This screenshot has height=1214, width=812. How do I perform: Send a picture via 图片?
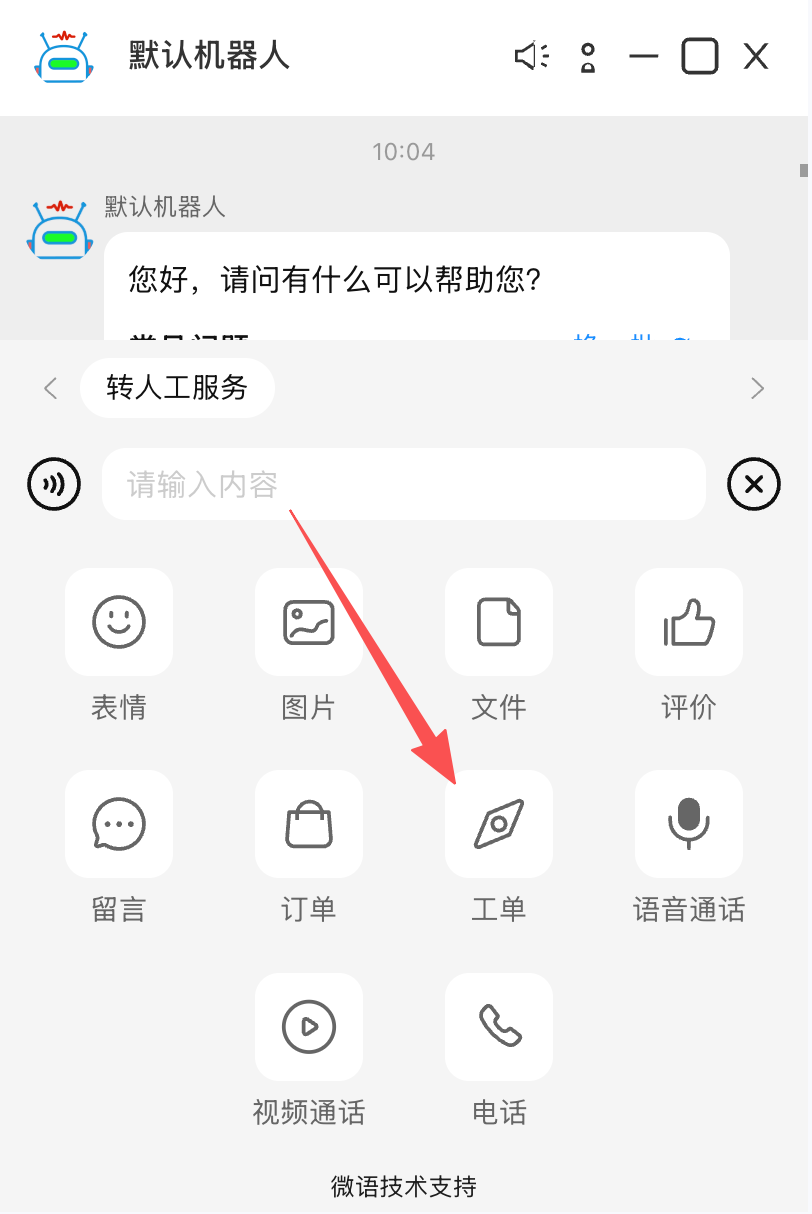(309, 622)
